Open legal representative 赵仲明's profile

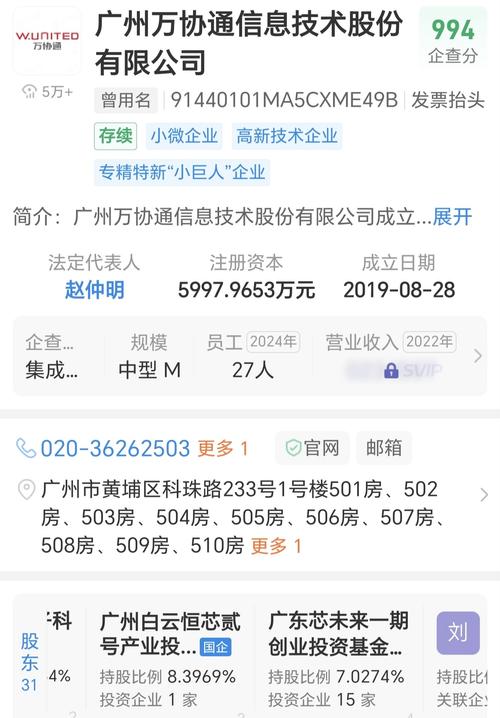pyautogui.click(x=94, y=290)
